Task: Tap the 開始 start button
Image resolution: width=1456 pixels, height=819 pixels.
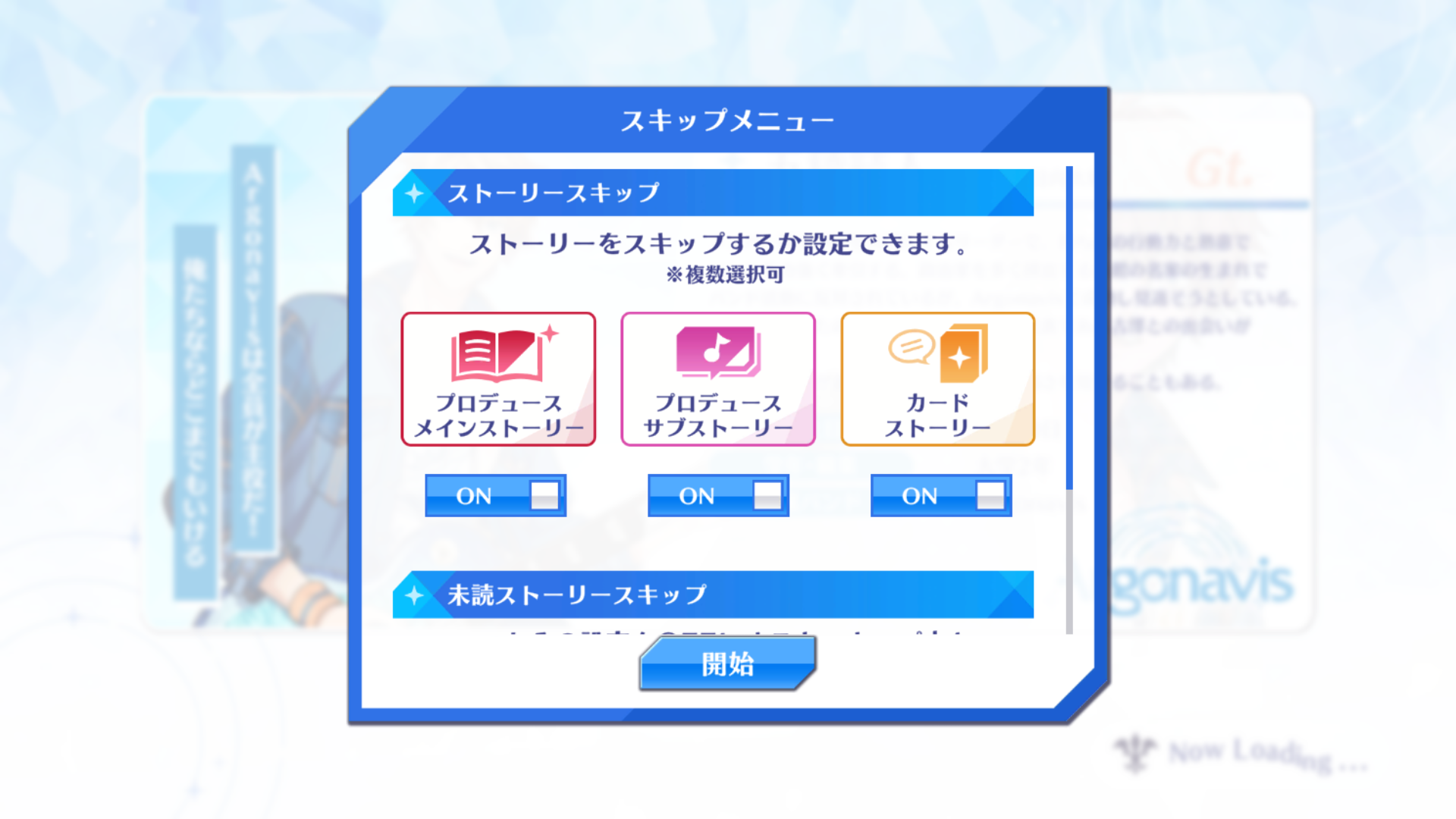Action: point(727,664)
